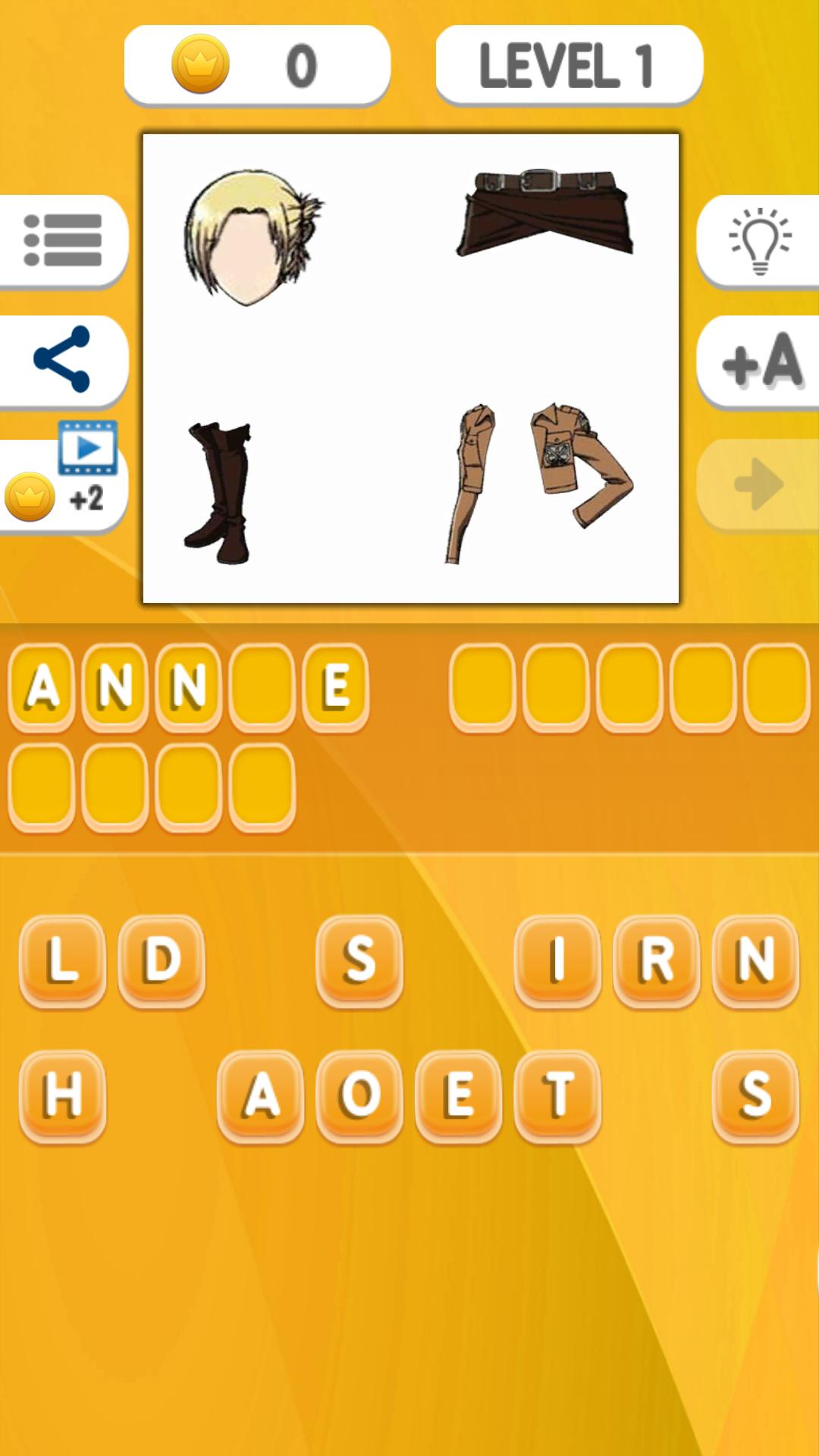Pick the letter L tile

pos(62,960)
